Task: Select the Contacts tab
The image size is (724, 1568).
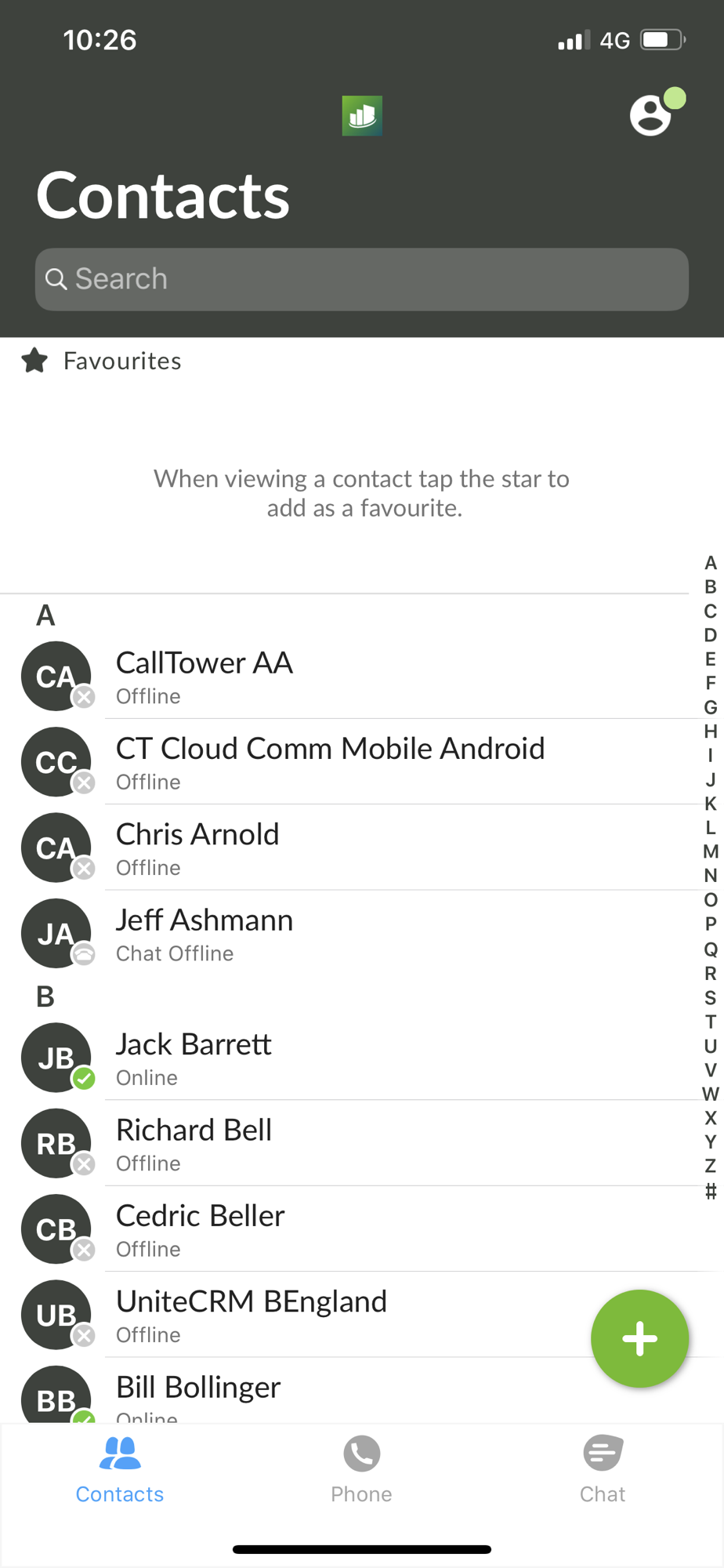Action: pos(120,1469)
